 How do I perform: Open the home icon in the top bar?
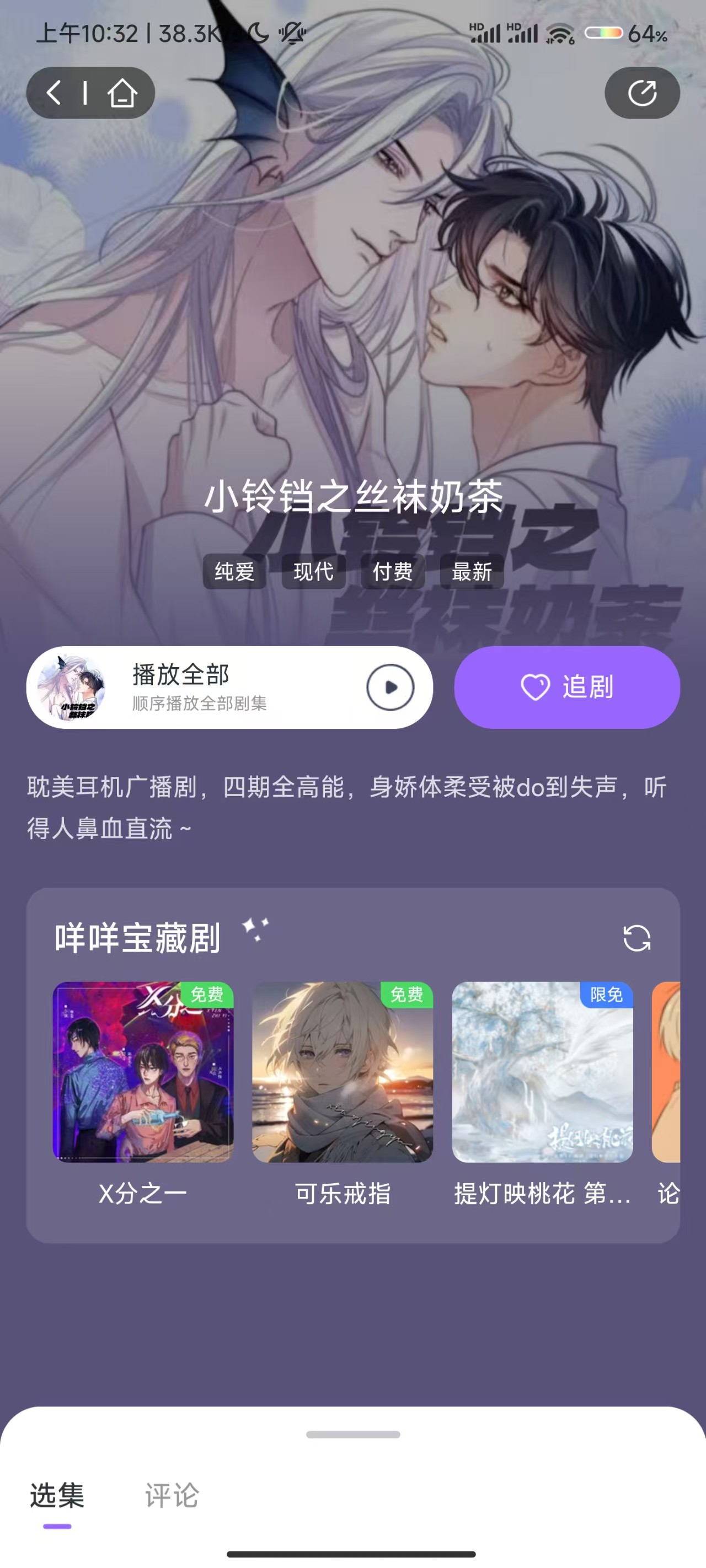point(122,93)
